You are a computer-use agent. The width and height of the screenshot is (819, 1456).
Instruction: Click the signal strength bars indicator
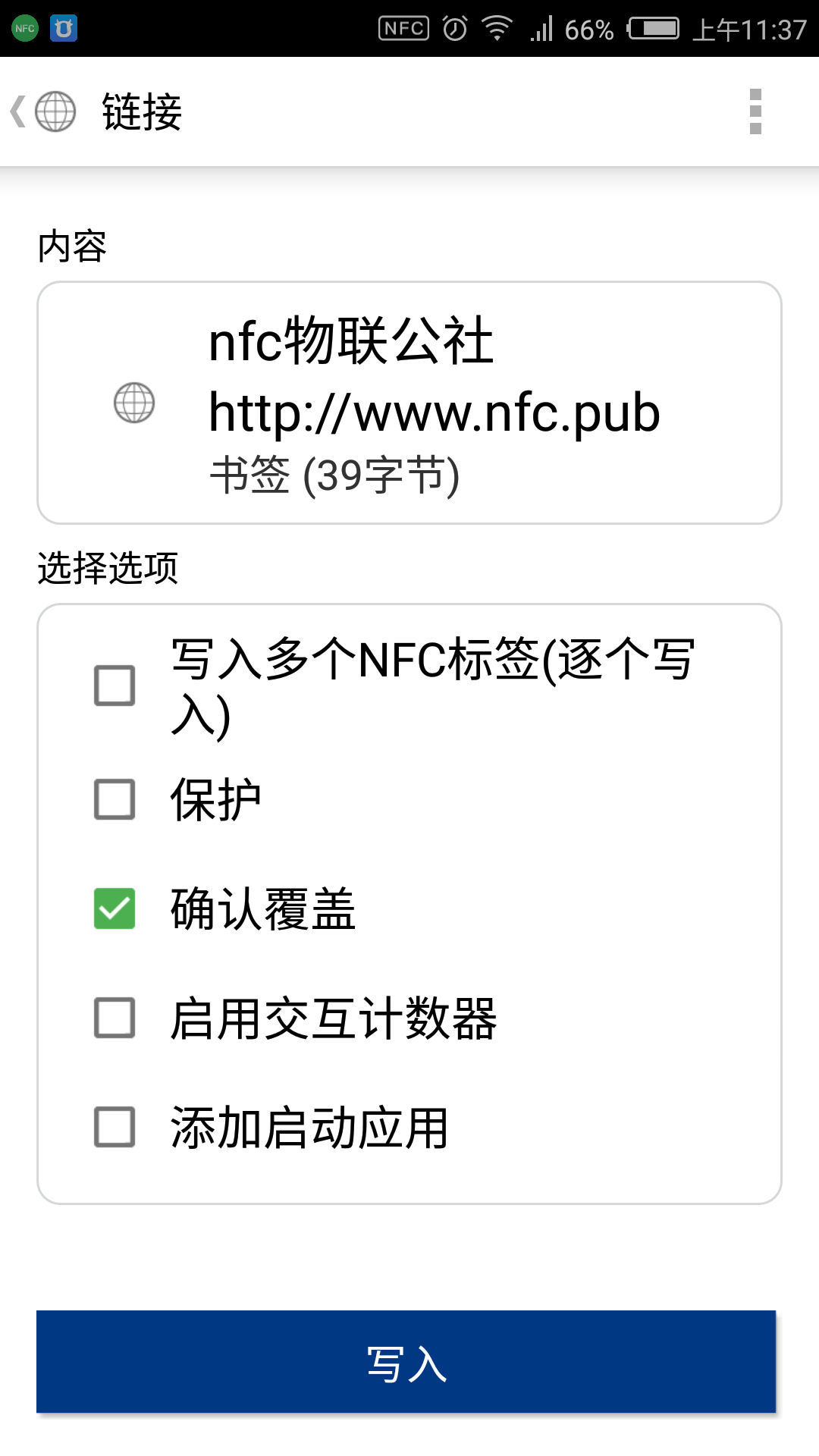[x=543, y=28]
